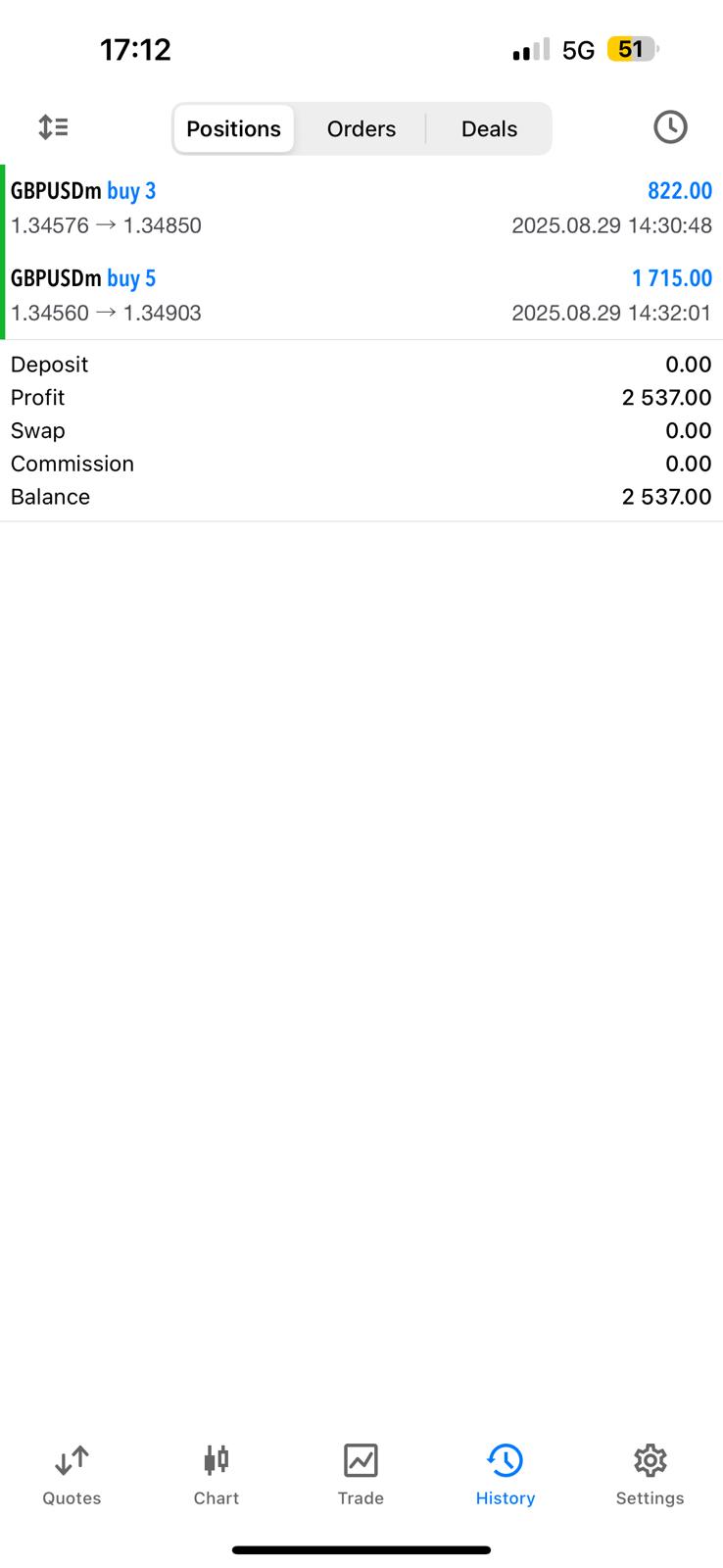723x1568 pixels.
Task: Switch to the Deals tab
Action: (489, 128)
